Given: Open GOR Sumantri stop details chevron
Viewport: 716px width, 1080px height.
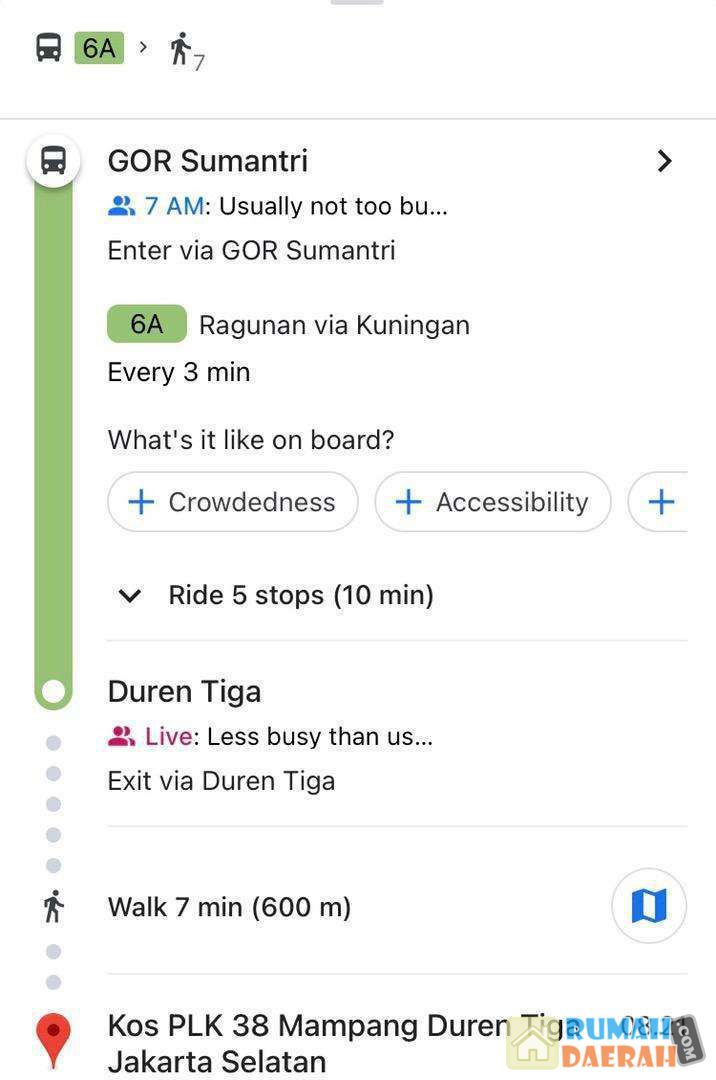Looking at the screenshot, I should (664, 161).
